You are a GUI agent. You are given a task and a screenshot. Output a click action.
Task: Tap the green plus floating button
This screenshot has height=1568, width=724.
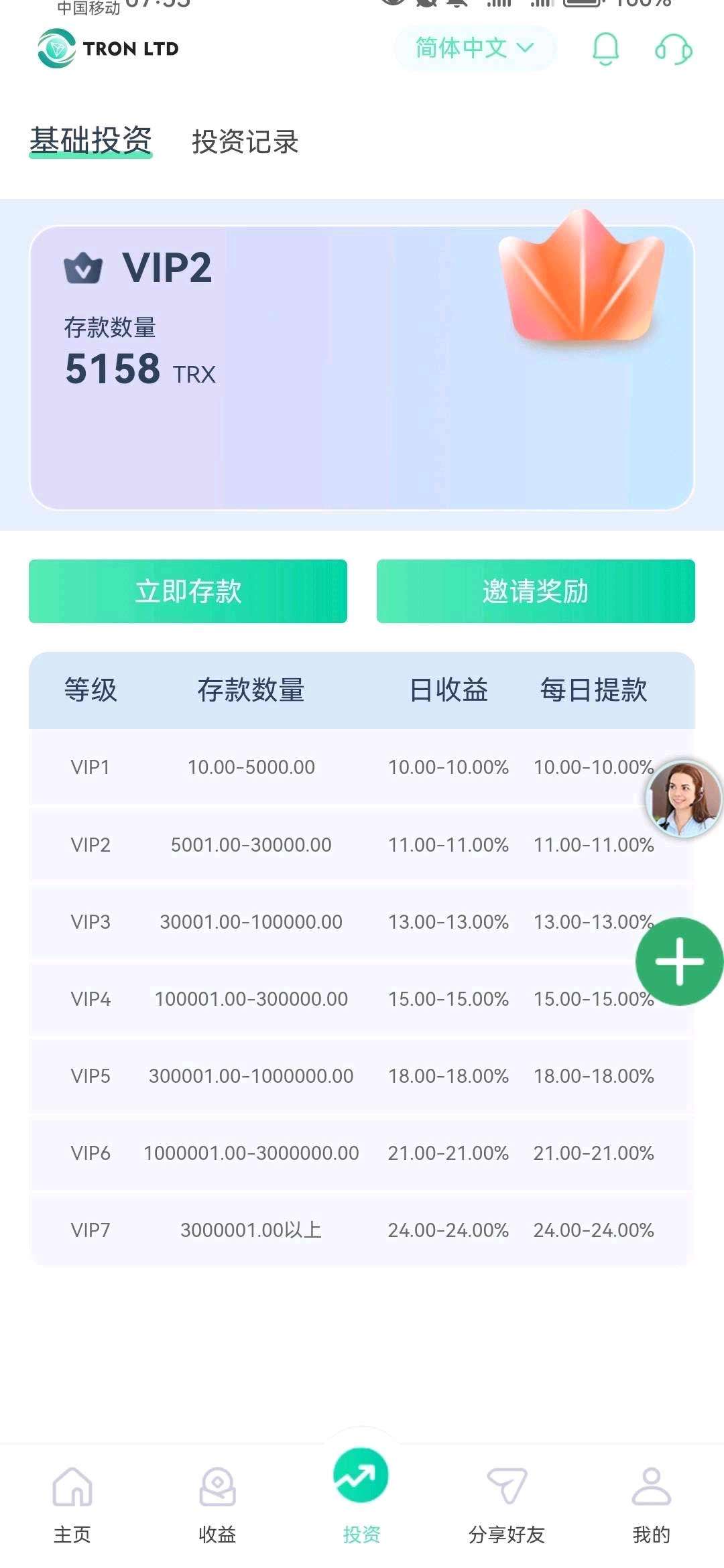pyautogui.click(x=679, y=962)
